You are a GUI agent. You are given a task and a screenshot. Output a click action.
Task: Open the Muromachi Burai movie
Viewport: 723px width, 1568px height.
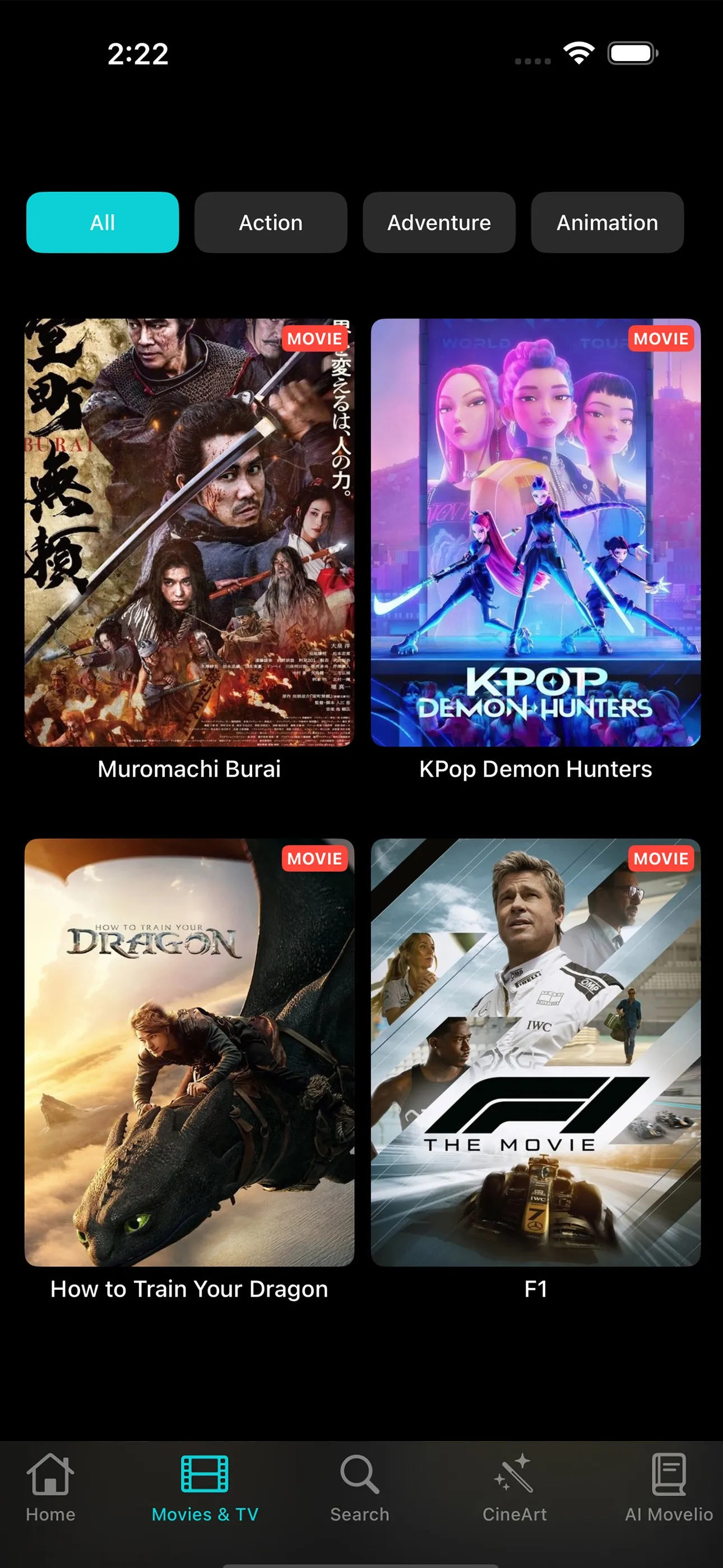coord(189,533)
